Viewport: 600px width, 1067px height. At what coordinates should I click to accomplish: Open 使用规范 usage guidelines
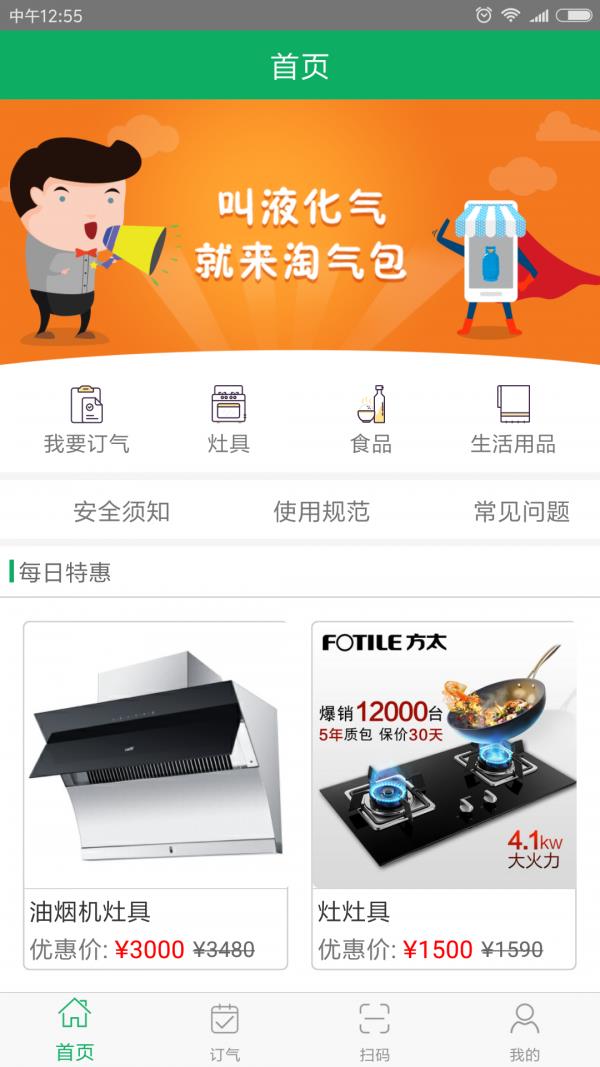tap(321, 512)
